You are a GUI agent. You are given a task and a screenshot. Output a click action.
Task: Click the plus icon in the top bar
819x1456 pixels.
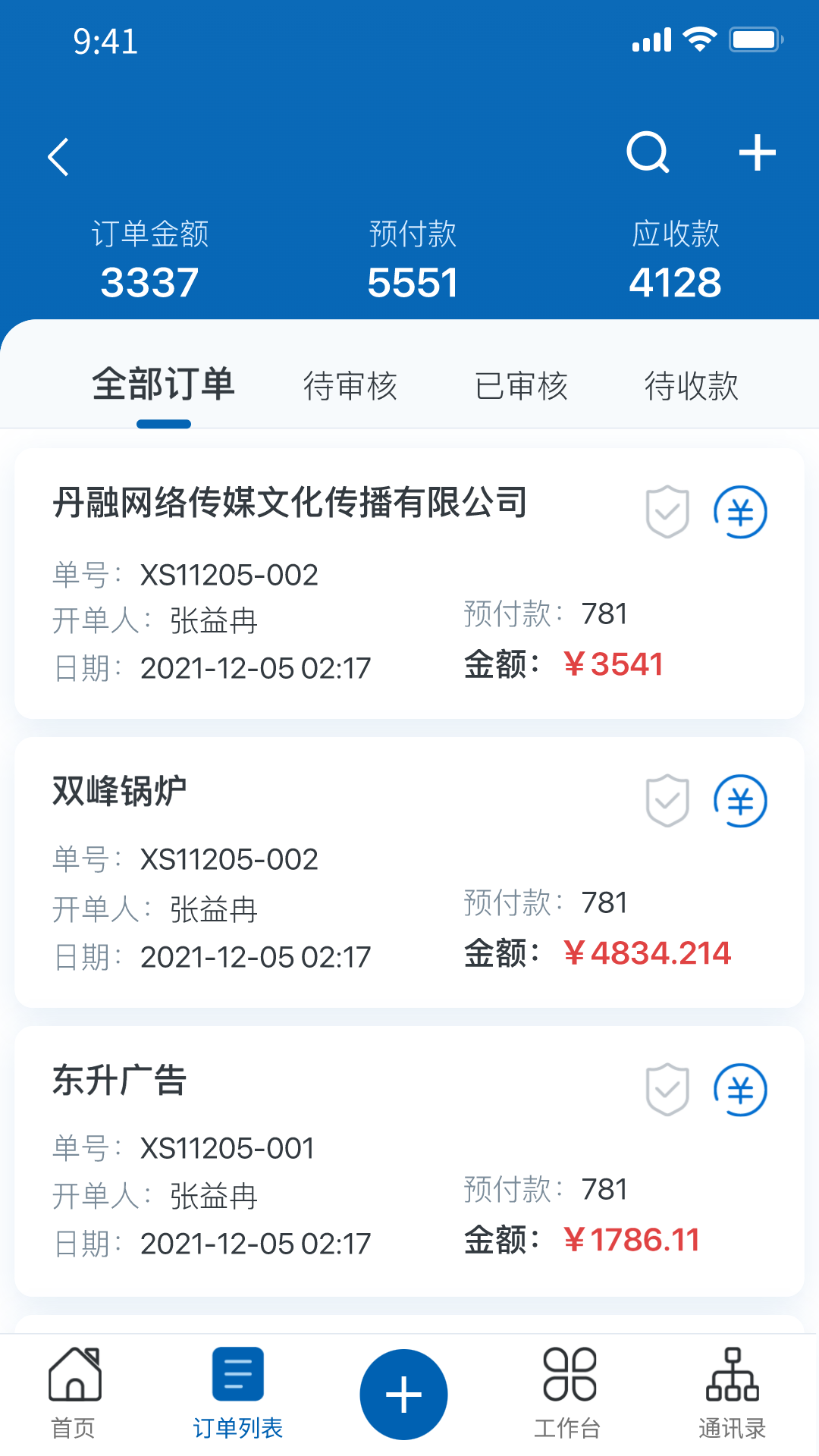point(757,153)
